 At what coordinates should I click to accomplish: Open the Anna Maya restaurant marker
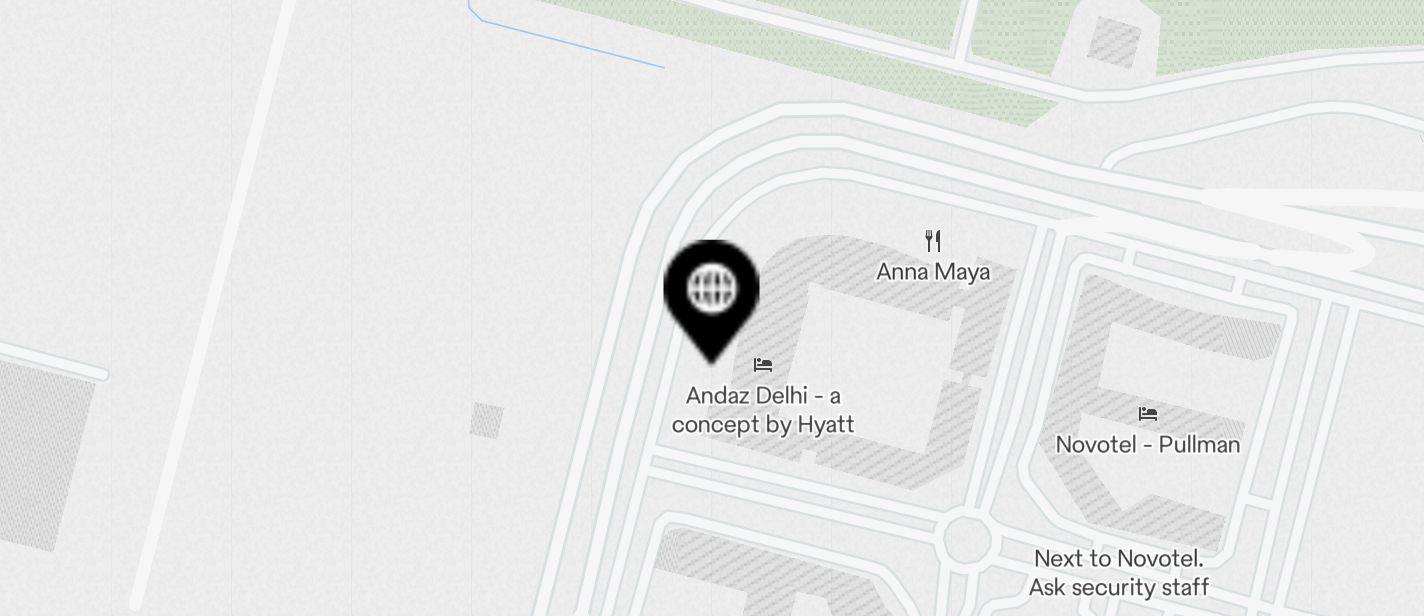[933, 241]
